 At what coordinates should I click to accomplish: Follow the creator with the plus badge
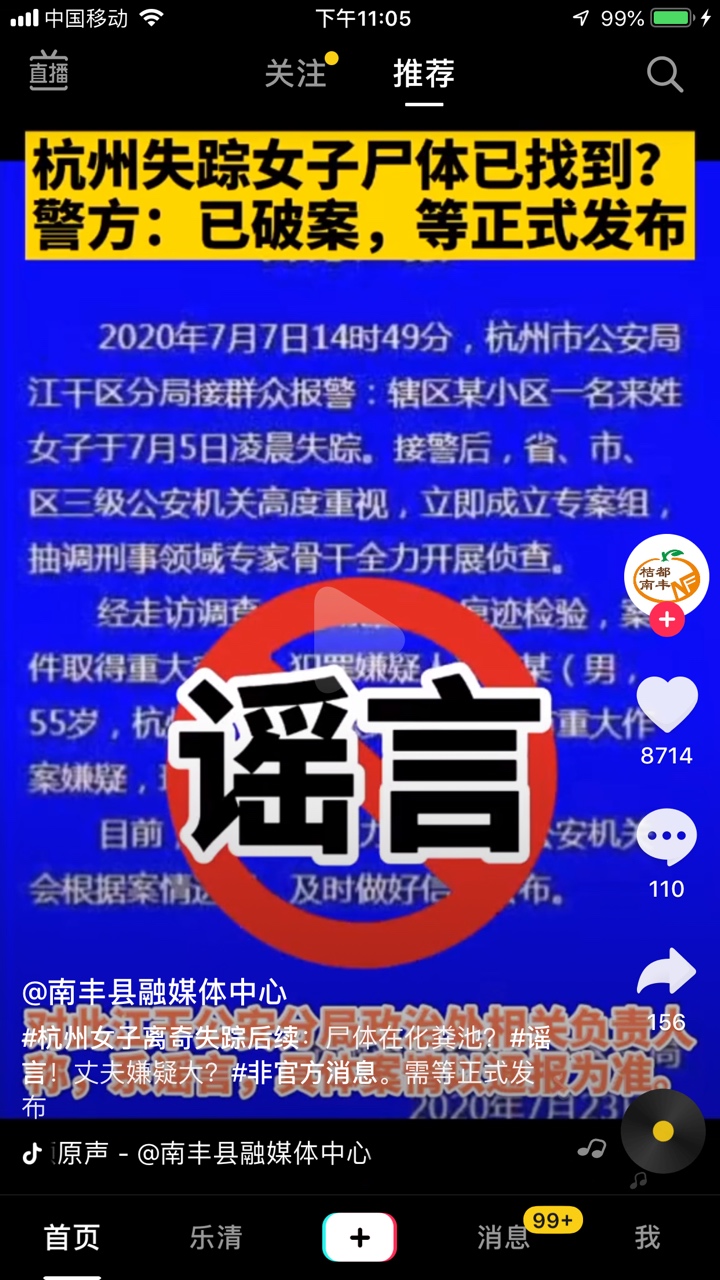click(666, 620)
